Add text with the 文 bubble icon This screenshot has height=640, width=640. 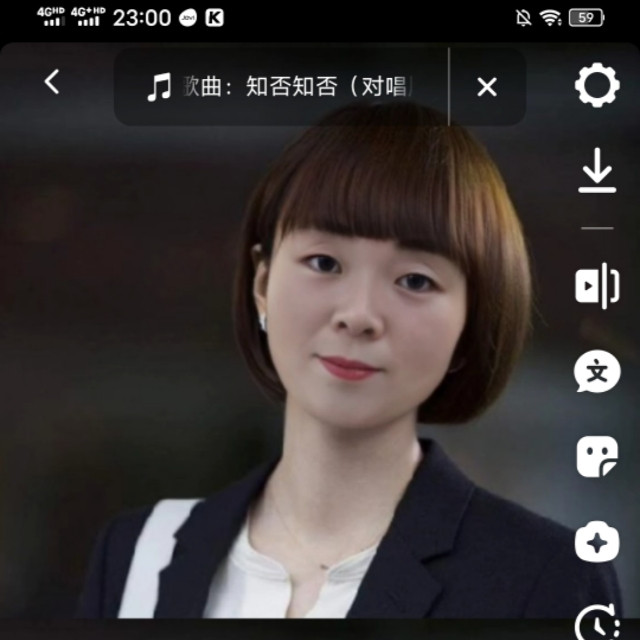597,371
